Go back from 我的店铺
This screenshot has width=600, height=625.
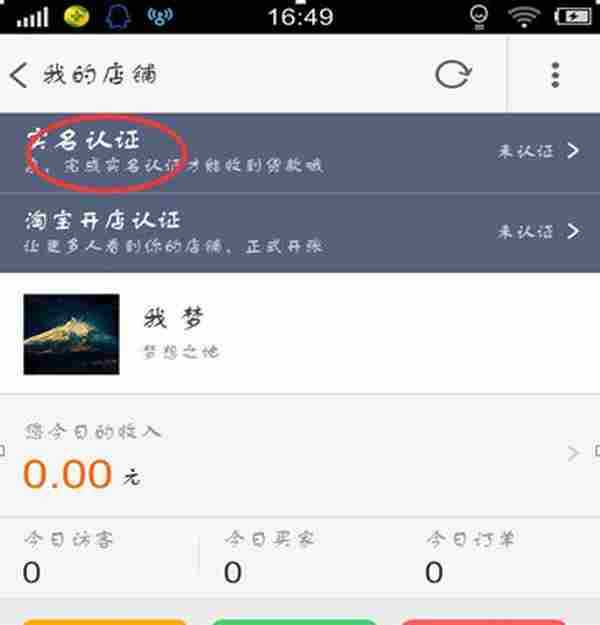(x=18, y=75)
